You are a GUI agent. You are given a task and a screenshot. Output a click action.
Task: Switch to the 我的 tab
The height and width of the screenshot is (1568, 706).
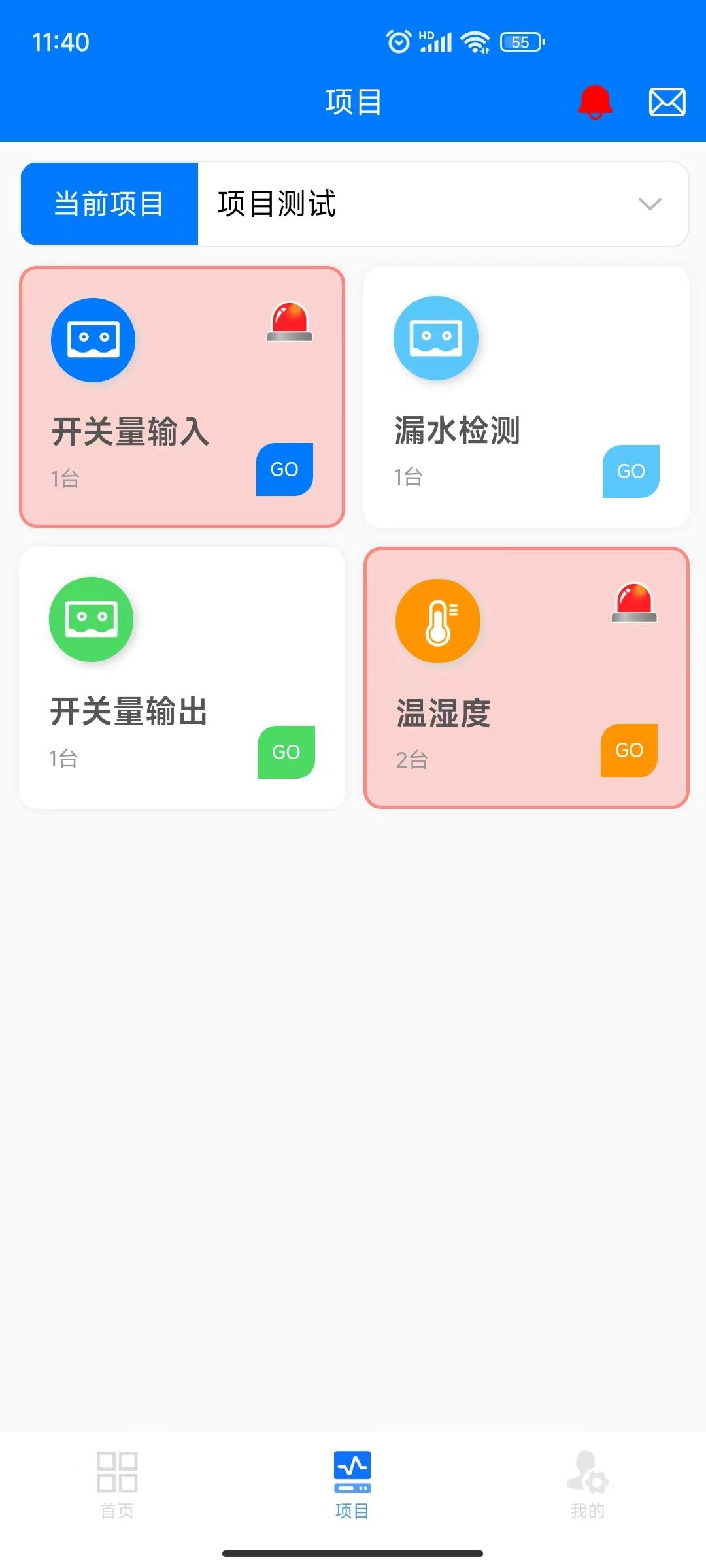tap(587, 1484)
